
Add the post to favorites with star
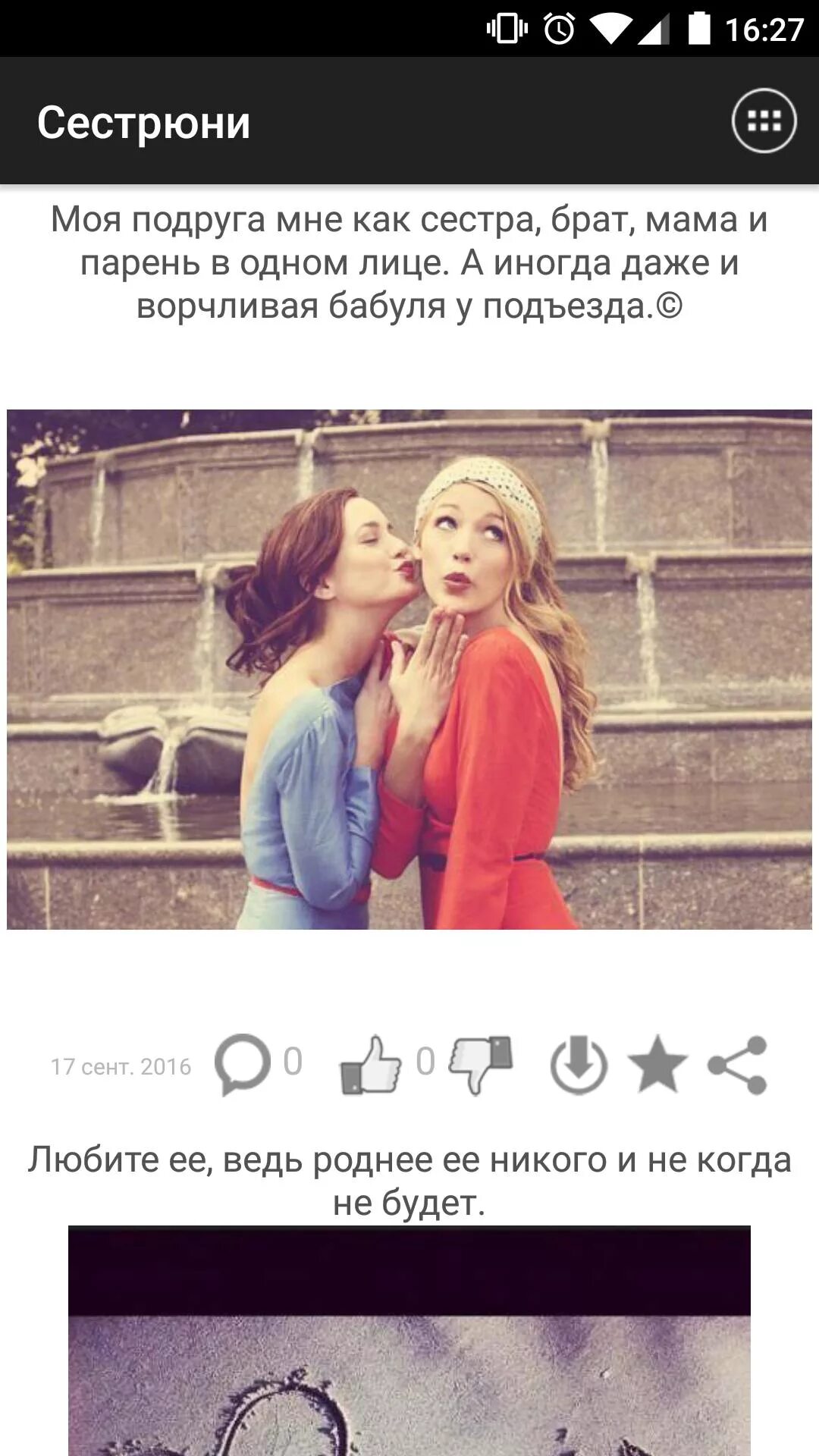point(657,1064)
